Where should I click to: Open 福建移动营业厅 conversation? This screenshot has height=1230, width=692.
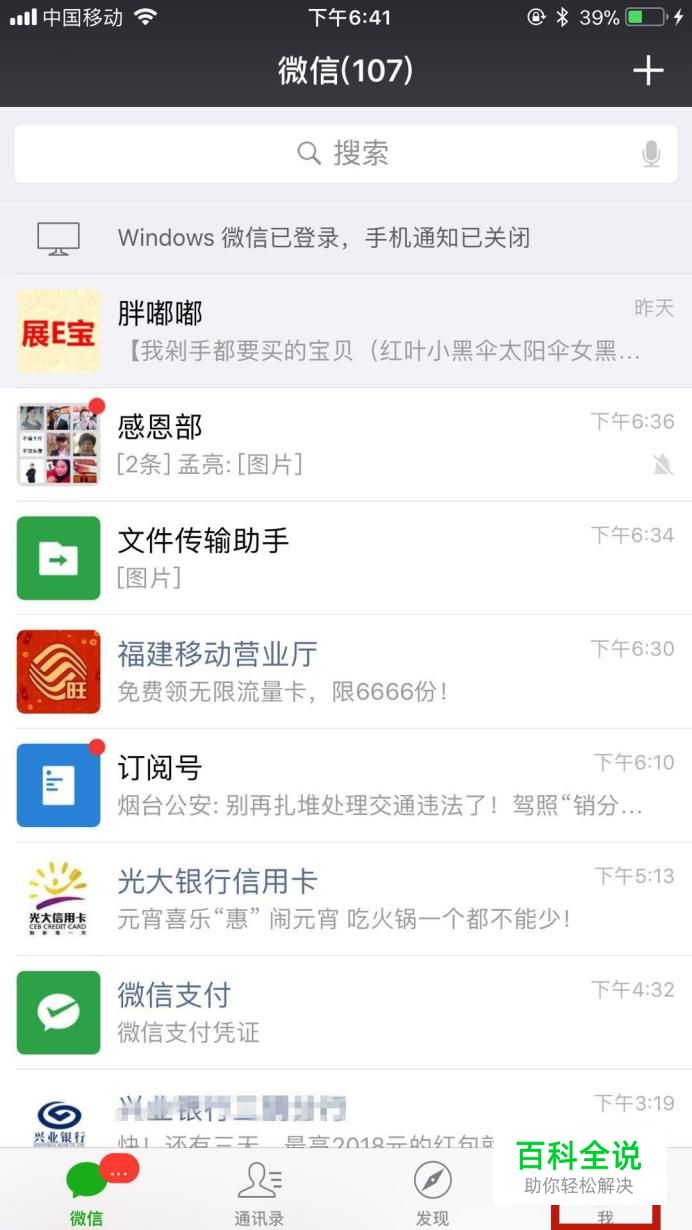[x=346, y=672]
